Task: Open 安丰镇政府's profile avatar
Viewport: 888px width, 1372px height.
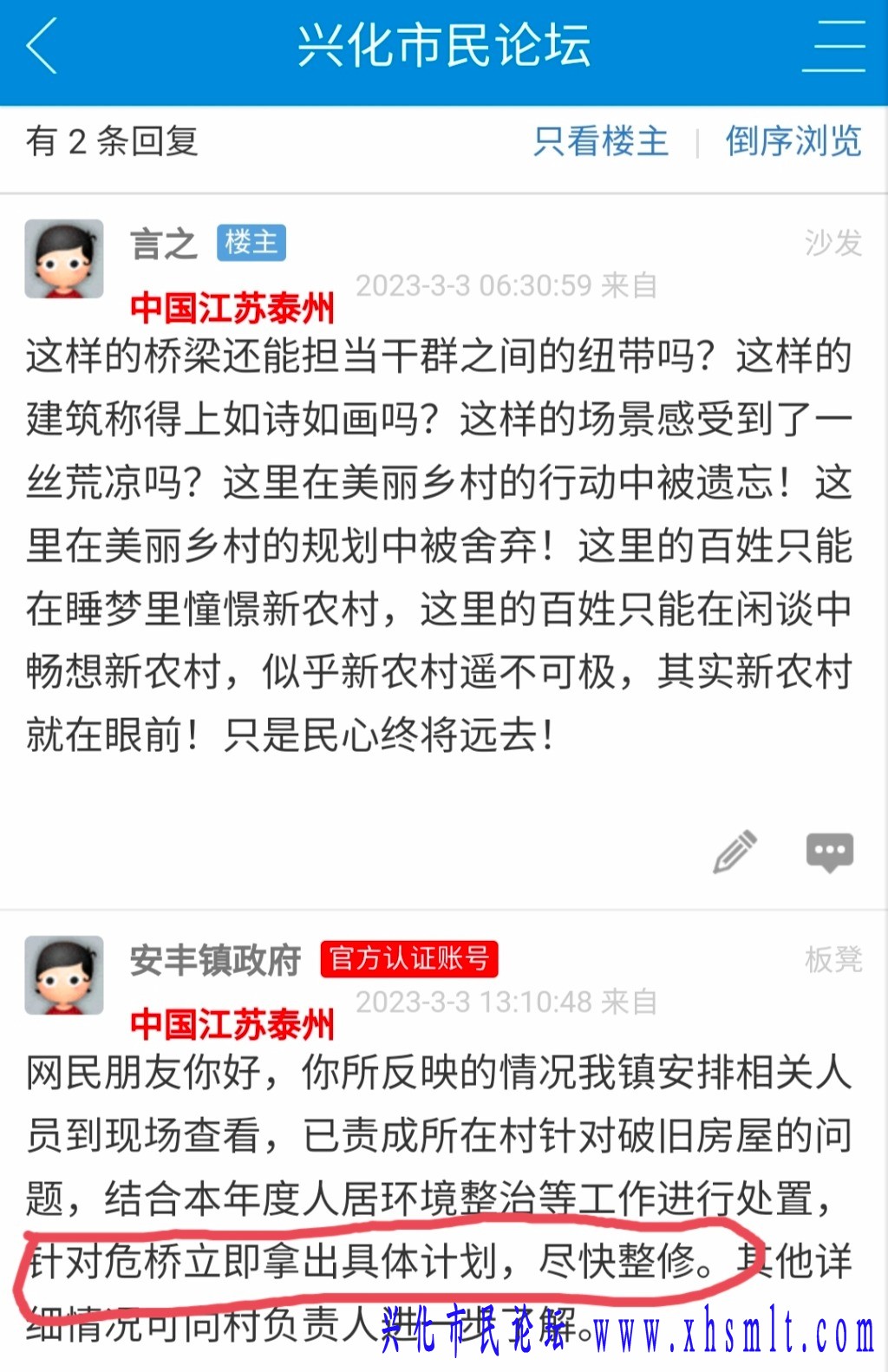Action: [64, 976]
